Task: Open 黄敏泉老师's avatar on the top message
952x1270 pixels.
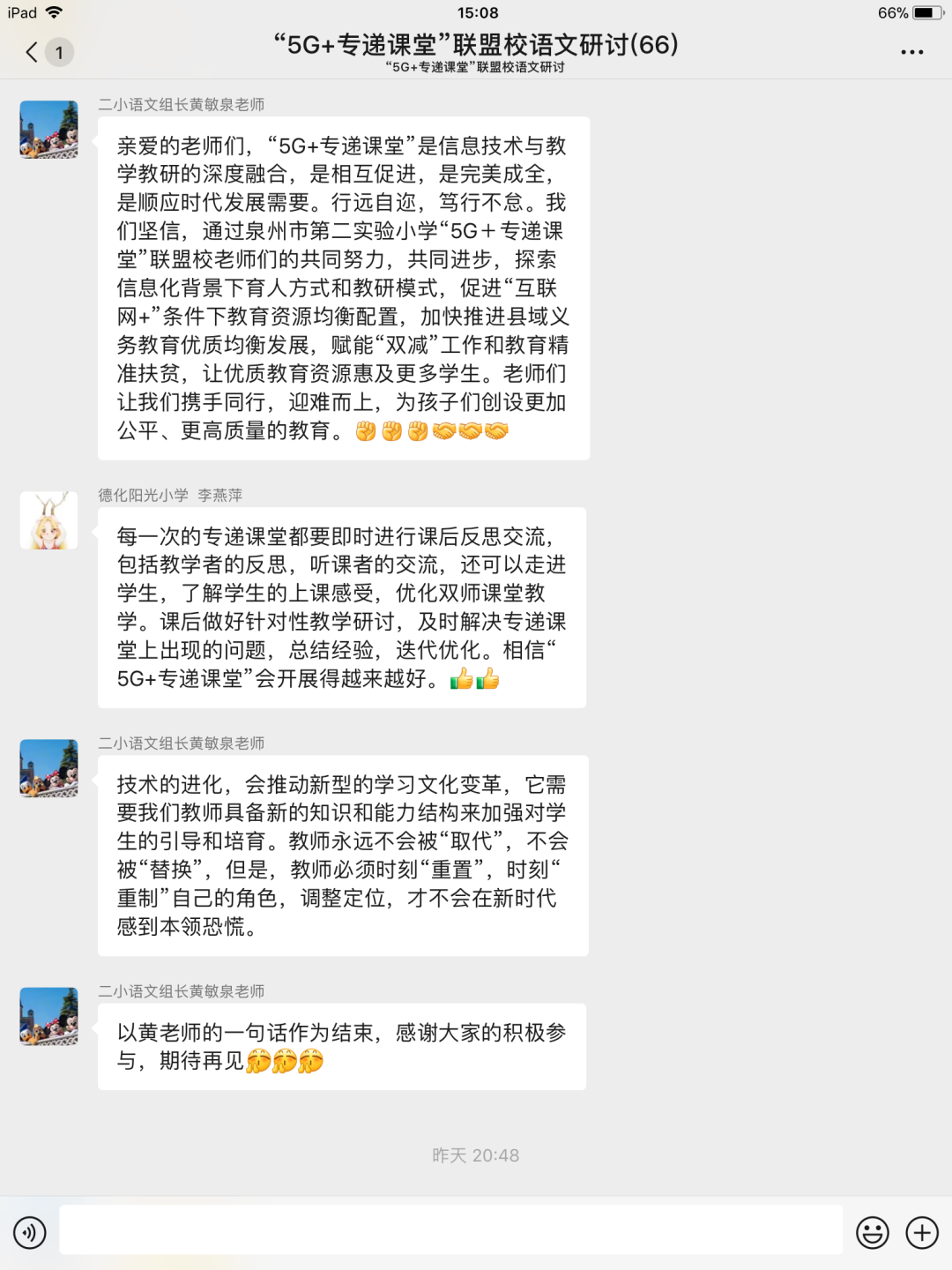Action: (x=48, y=130)
